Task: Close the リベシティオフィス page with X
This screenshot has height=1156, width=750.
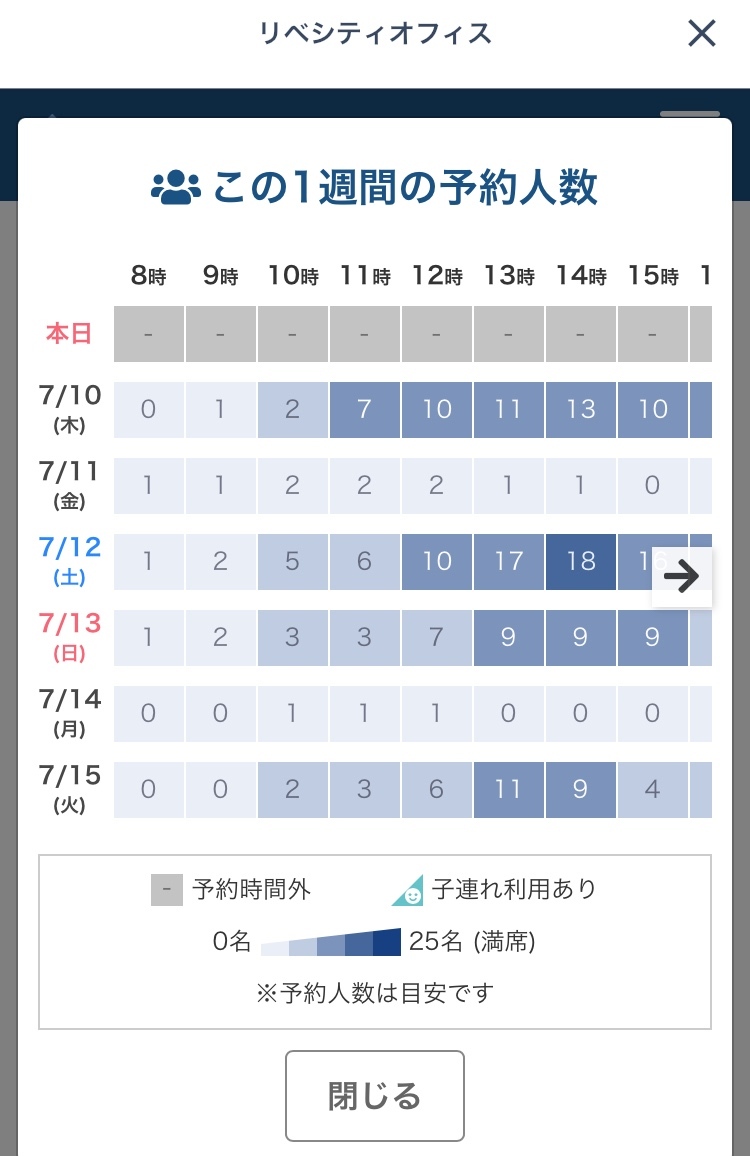Action: point(702,34)
